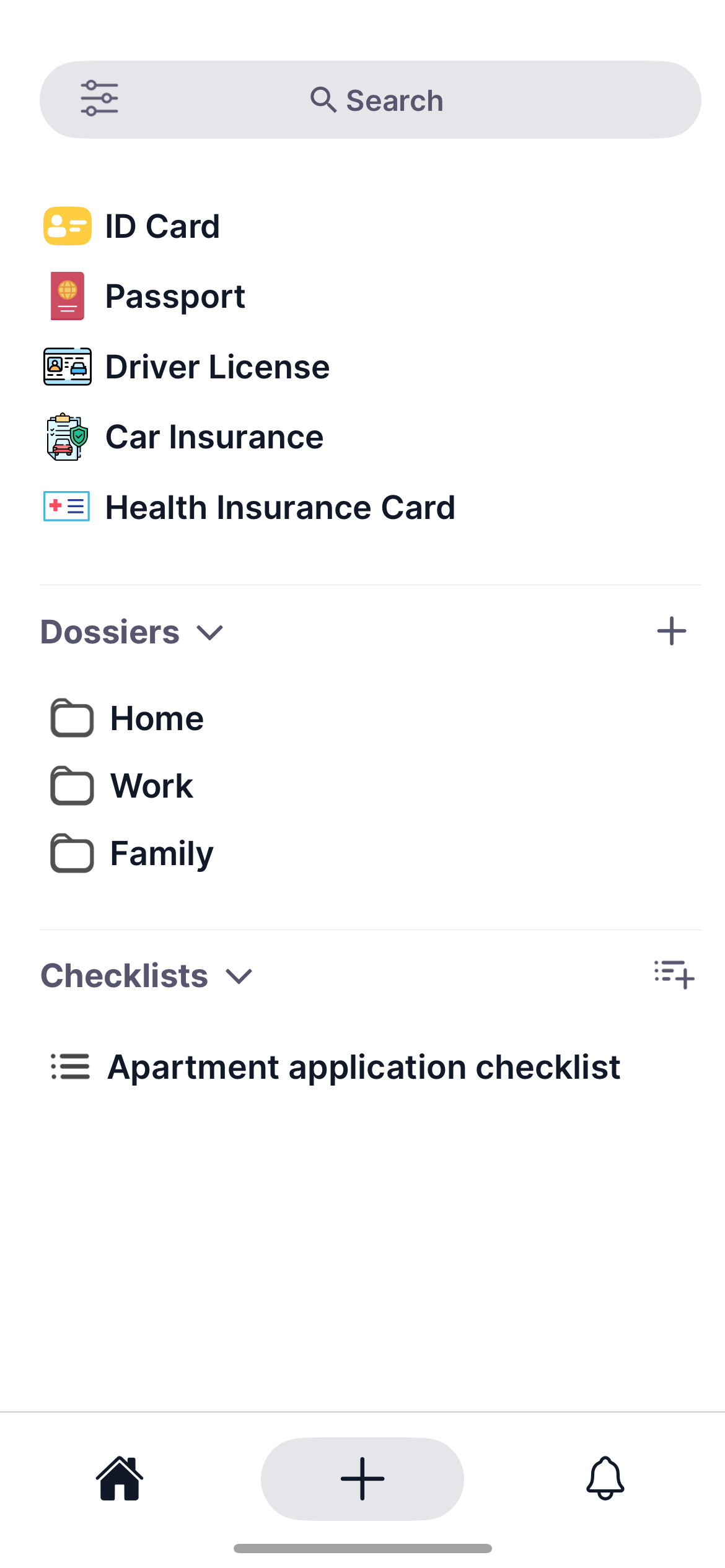Open the Driver License entry
Screen dimensions: 725x1568
coord(217,367)
